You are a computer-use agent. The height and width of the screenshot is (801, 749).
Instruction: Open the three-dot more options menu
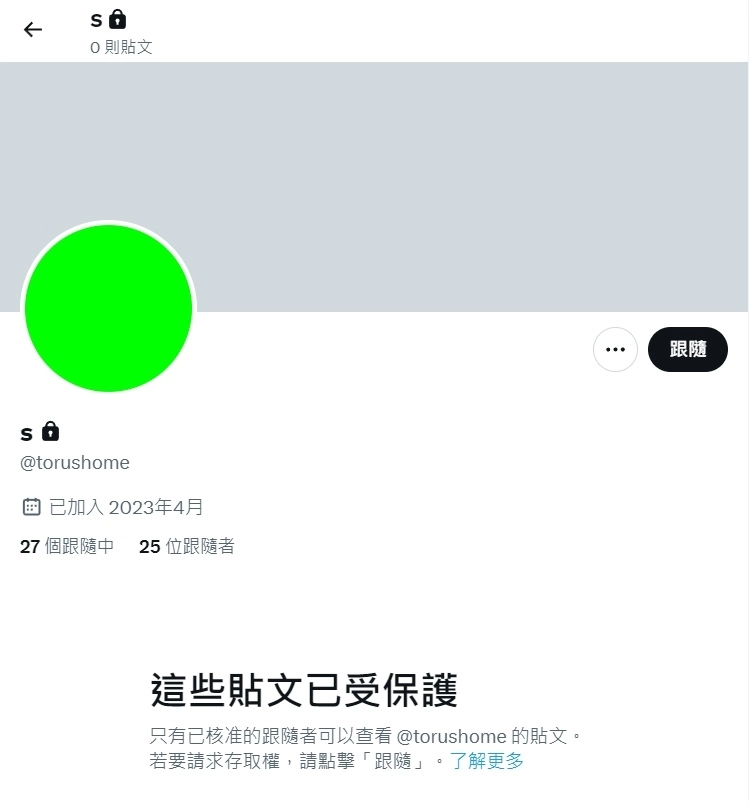615,350
